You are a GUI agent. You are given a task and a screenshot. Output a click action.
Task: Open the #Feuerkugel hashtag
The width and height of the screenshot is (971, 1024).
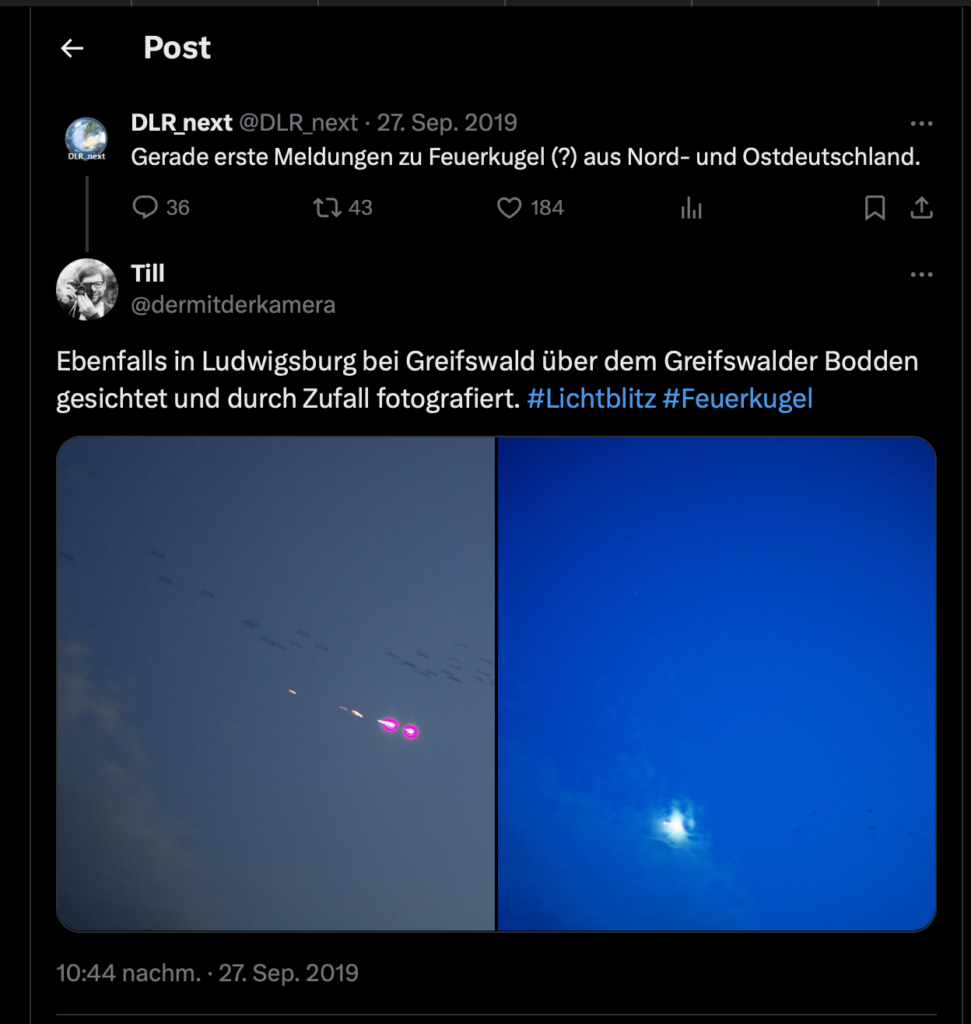point(737,399)
